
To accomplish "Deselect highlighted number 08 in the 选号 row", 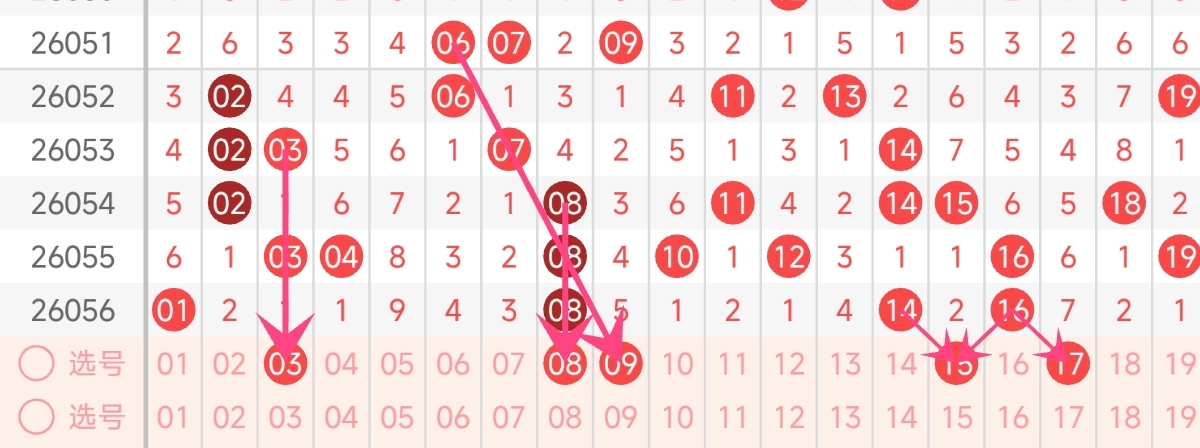I will [566, 365].
